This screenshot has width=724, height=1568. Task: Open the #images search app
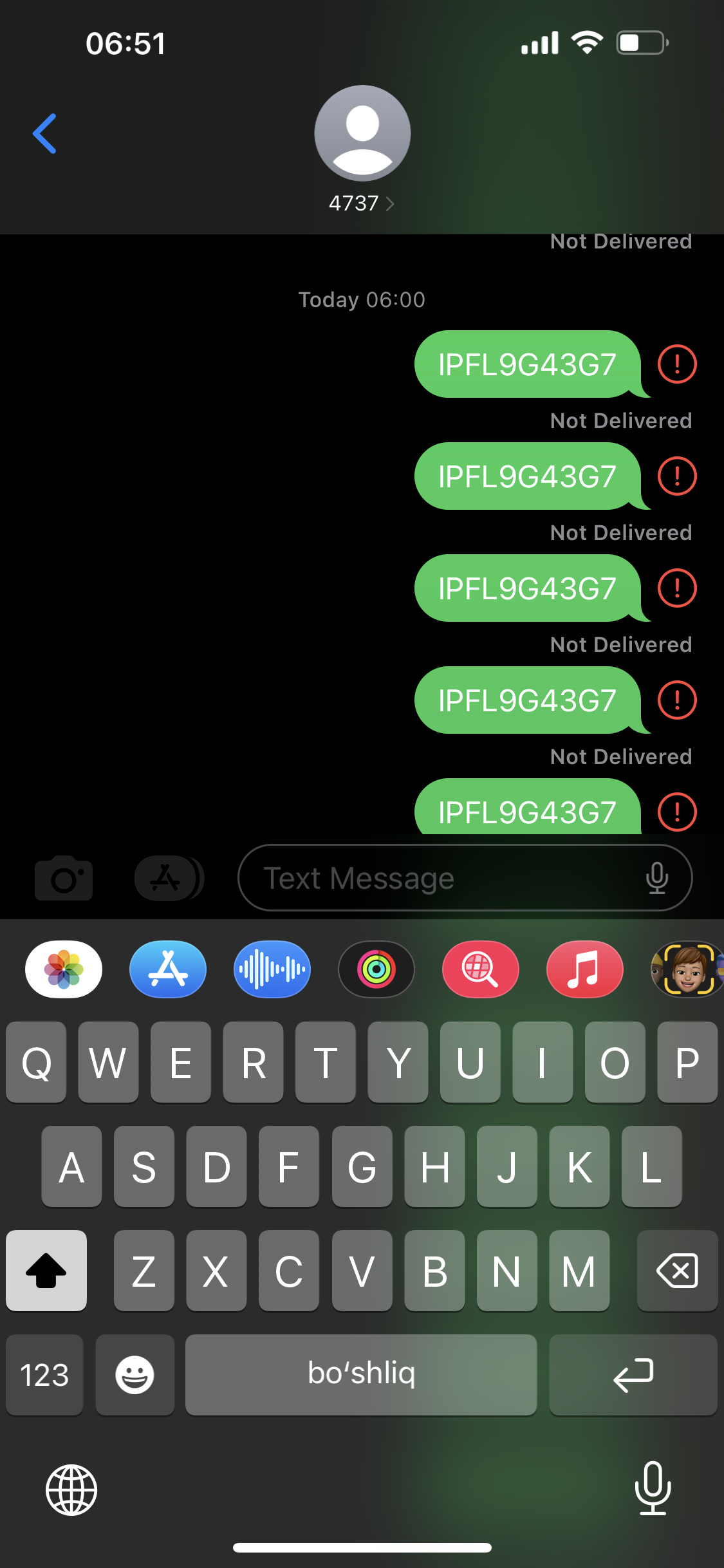(x=481, y=969)
